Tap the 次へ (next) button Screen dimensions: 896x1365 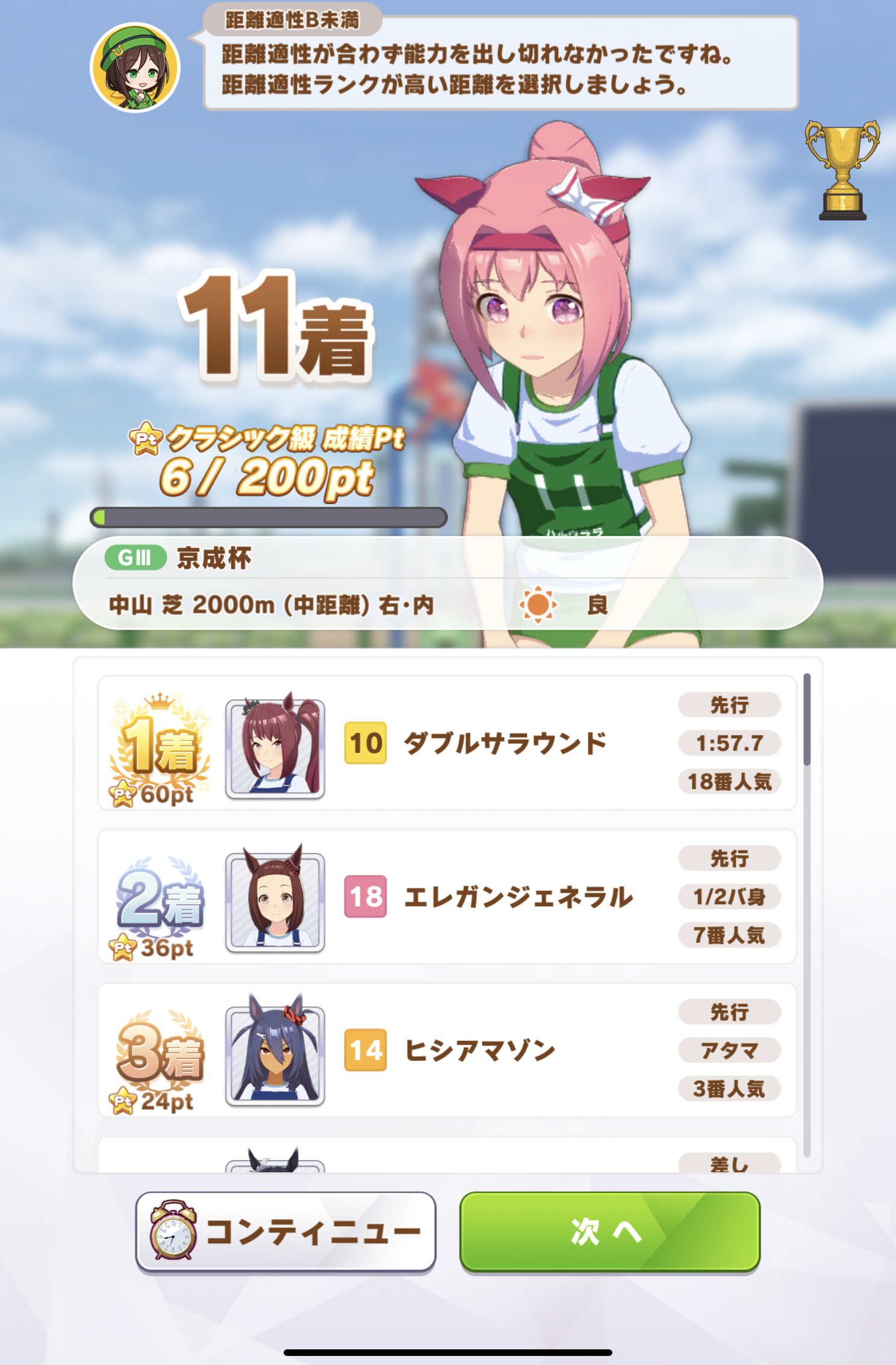[609, 1231]
